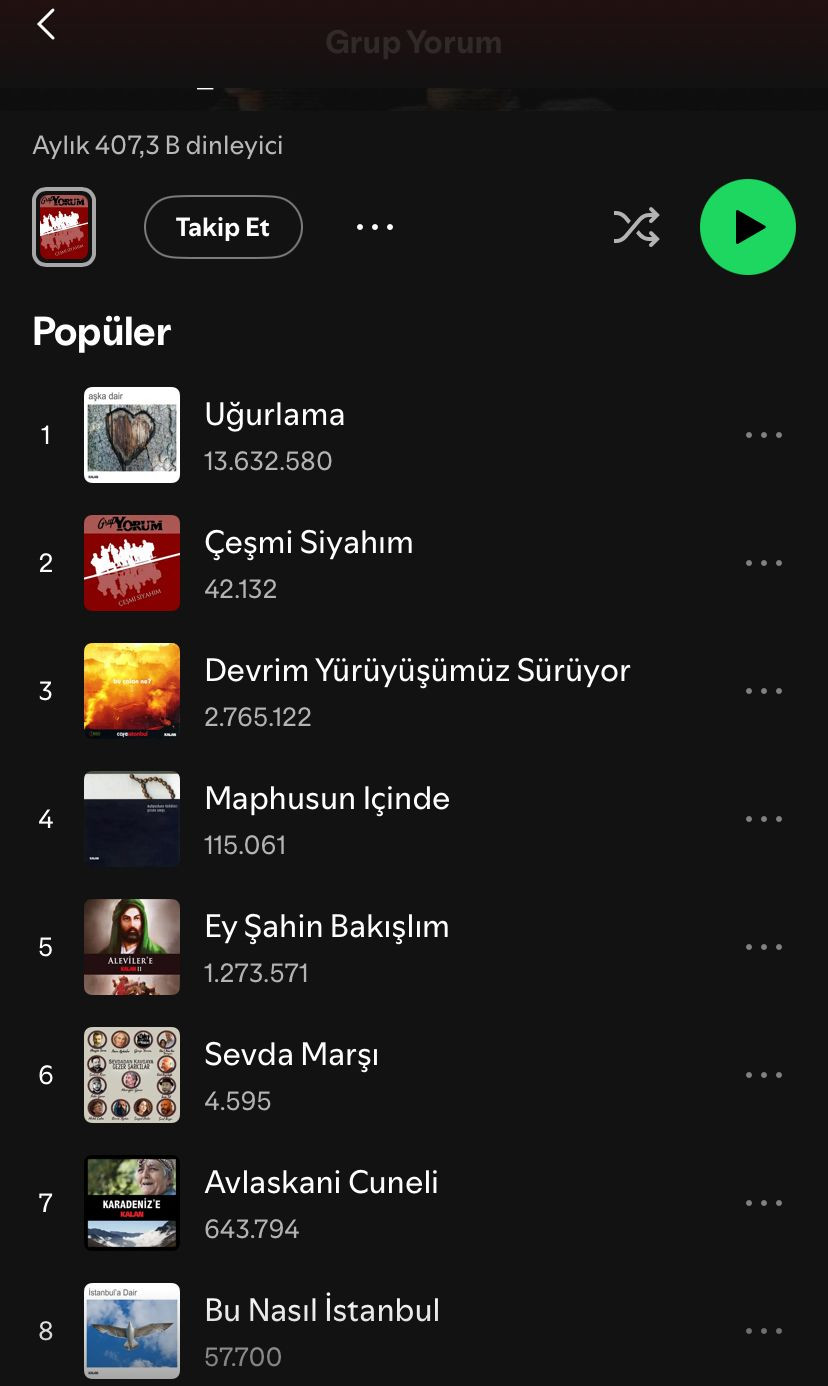Follow Grup Yorum with Takip Et
Screen dimensions: 828x1386
pos(223,227)
